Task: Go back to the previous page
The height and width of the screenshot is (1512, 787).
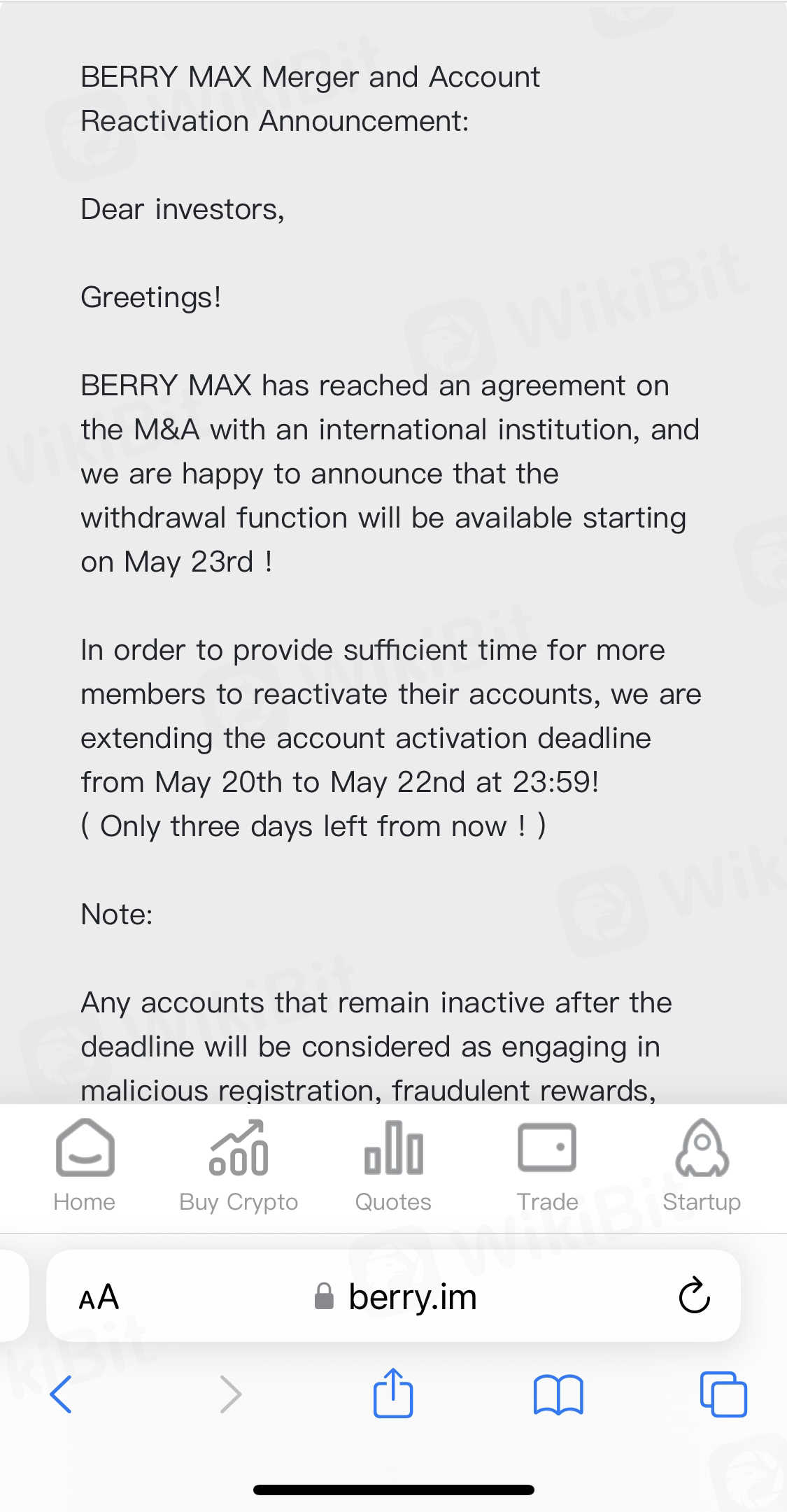Action: click(62, 1394)
